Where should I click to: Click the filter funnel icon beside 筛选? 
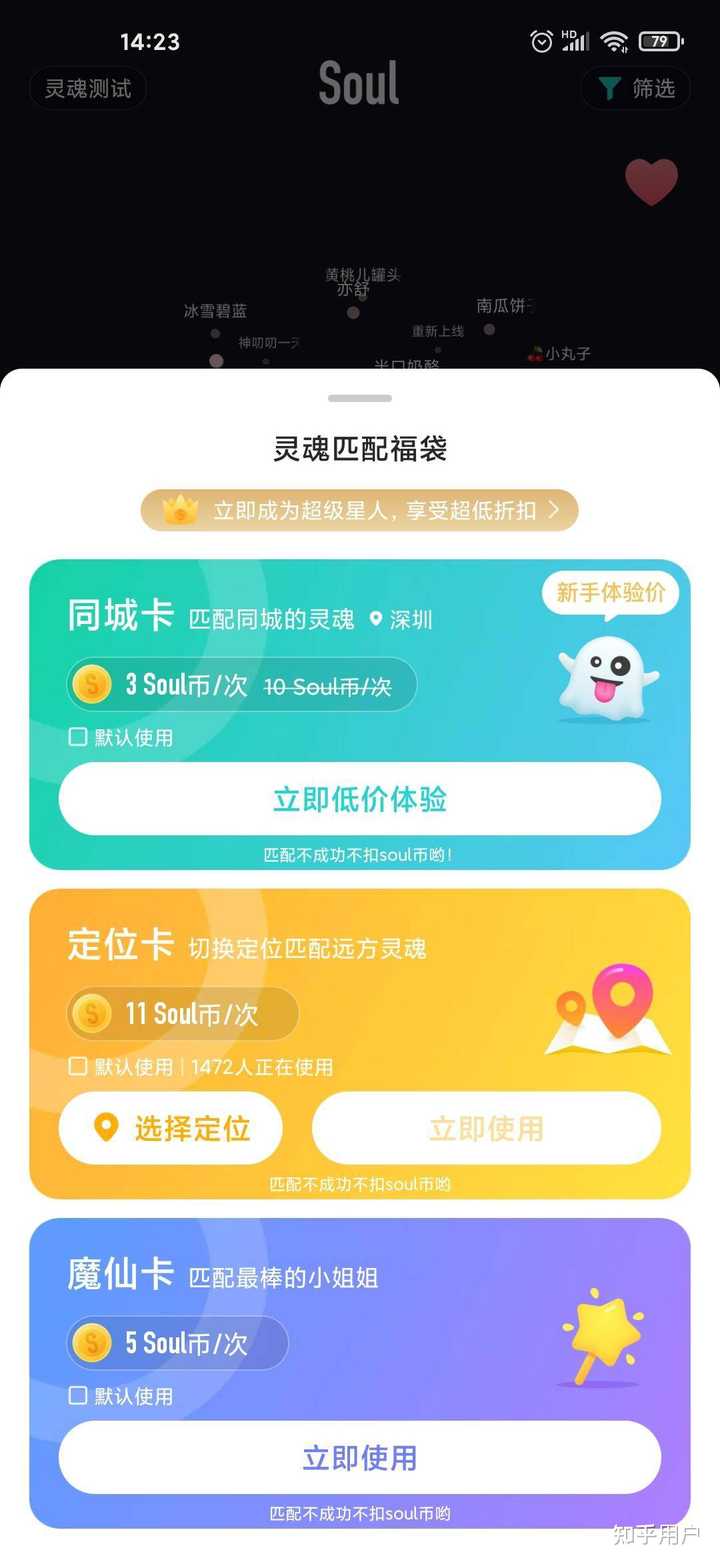point(609,89)
